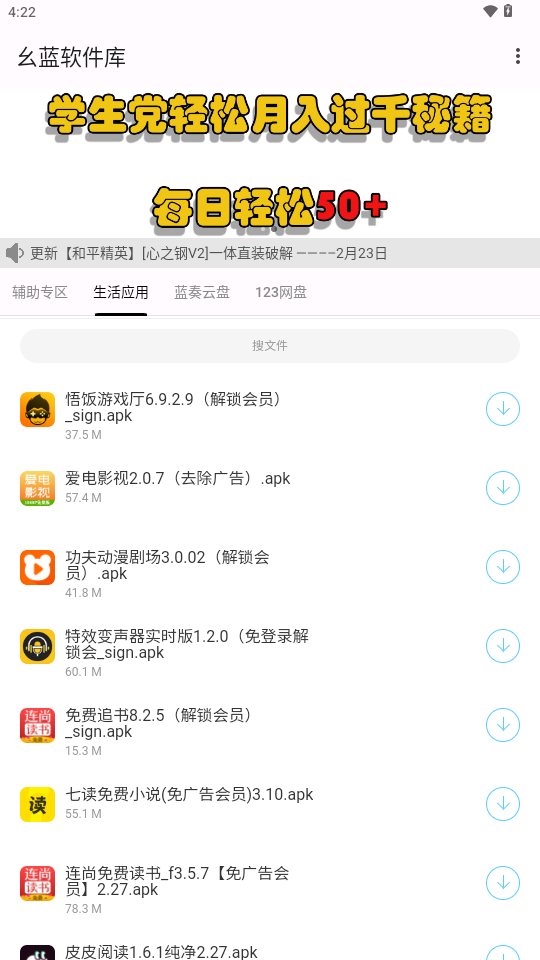Open the announcement about 和平精英 心之钢V2

tap(270, 253)
